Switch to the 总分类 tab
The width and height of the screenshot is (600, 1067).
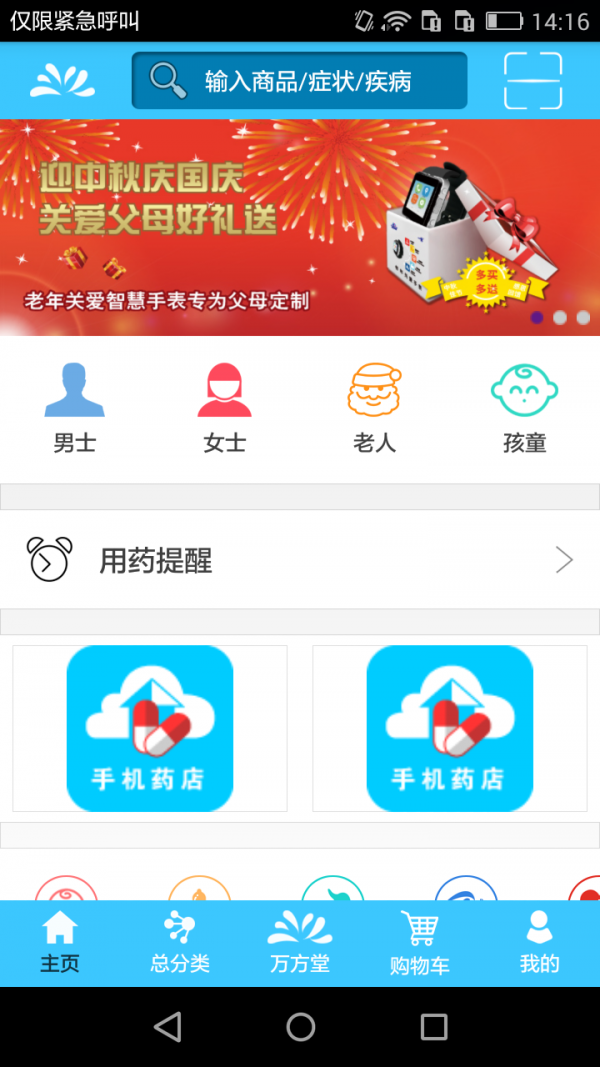pyautogui.click(x=180, y=943)
